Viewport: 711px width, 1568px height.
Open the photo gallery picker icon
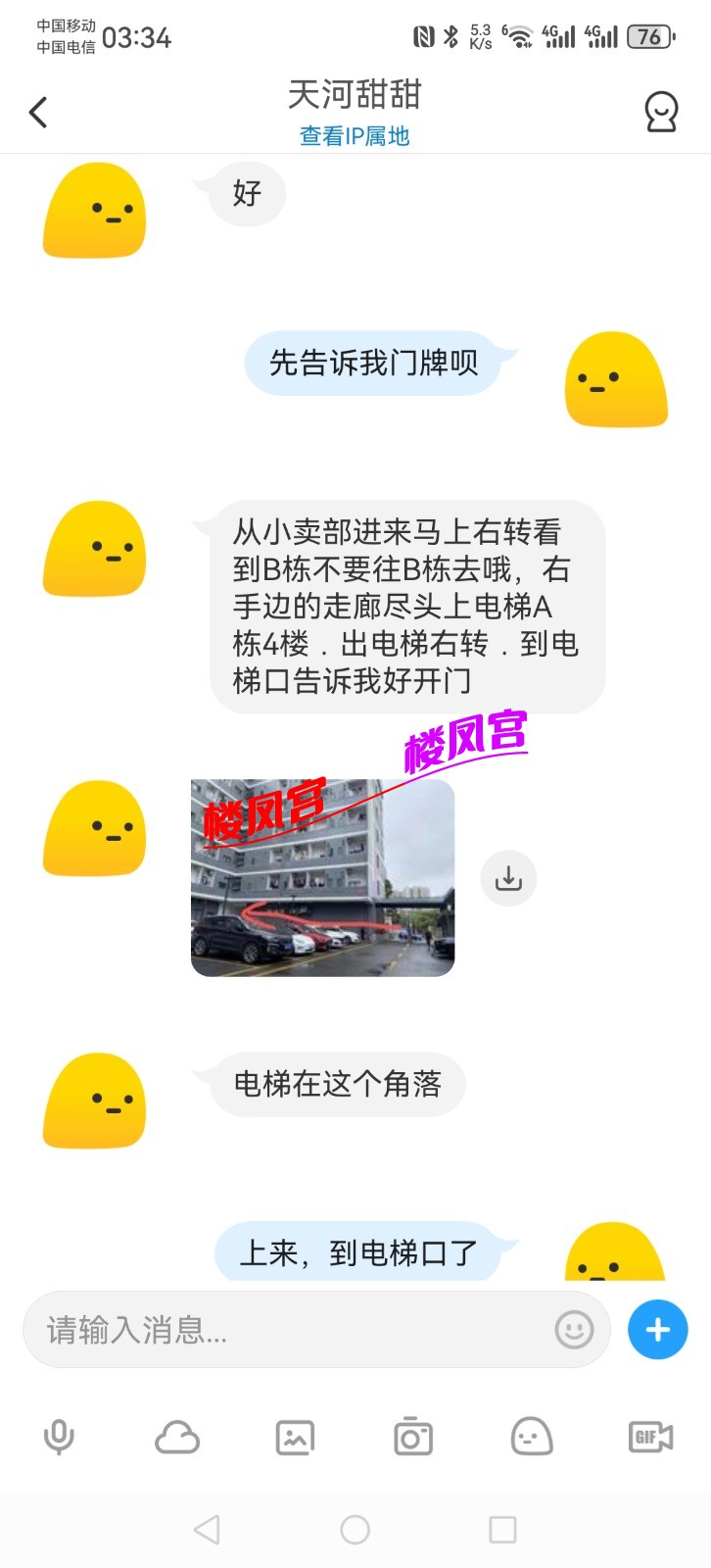296,1437
